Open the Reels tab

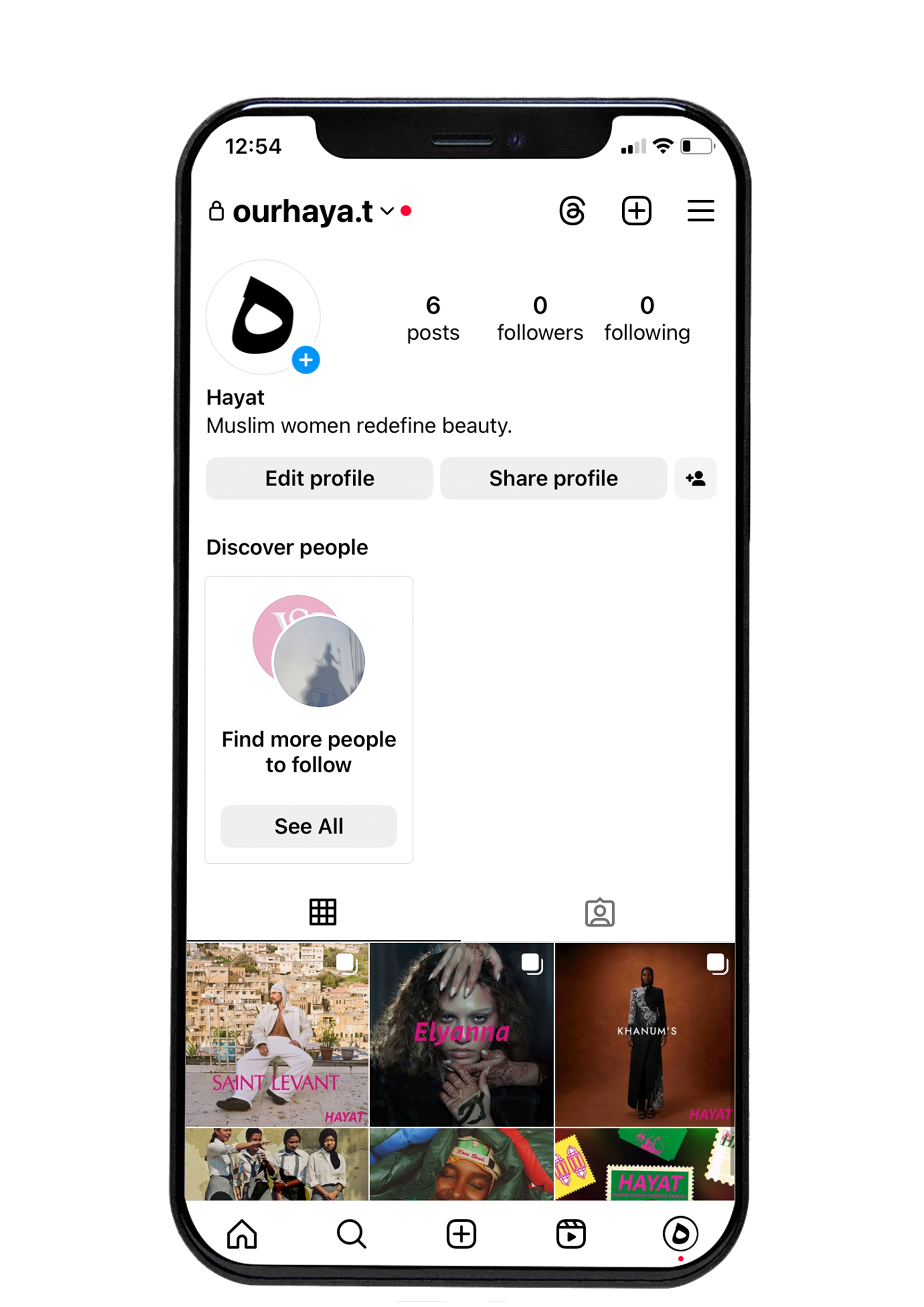[570, 1234]
